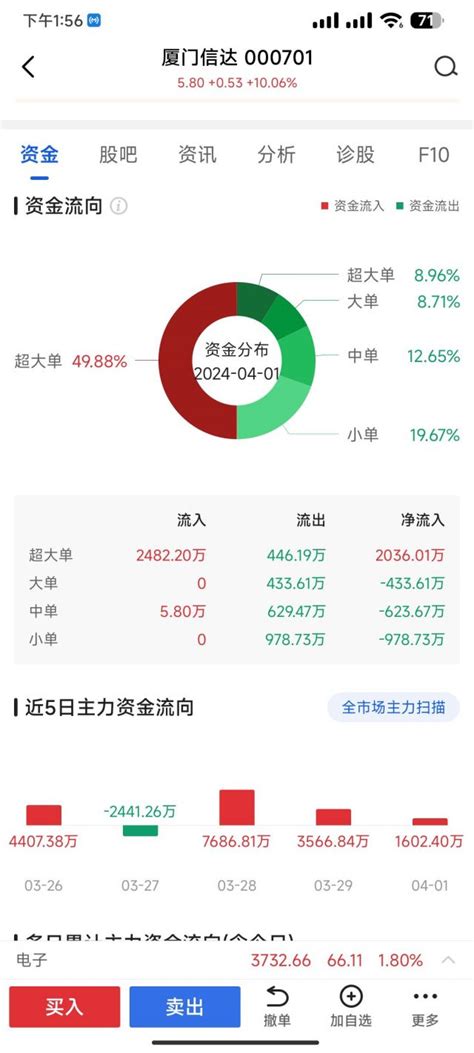Open 全市场主力扫描
Image resolution: width=474 pixels, height=1053 pixels.
393,707
